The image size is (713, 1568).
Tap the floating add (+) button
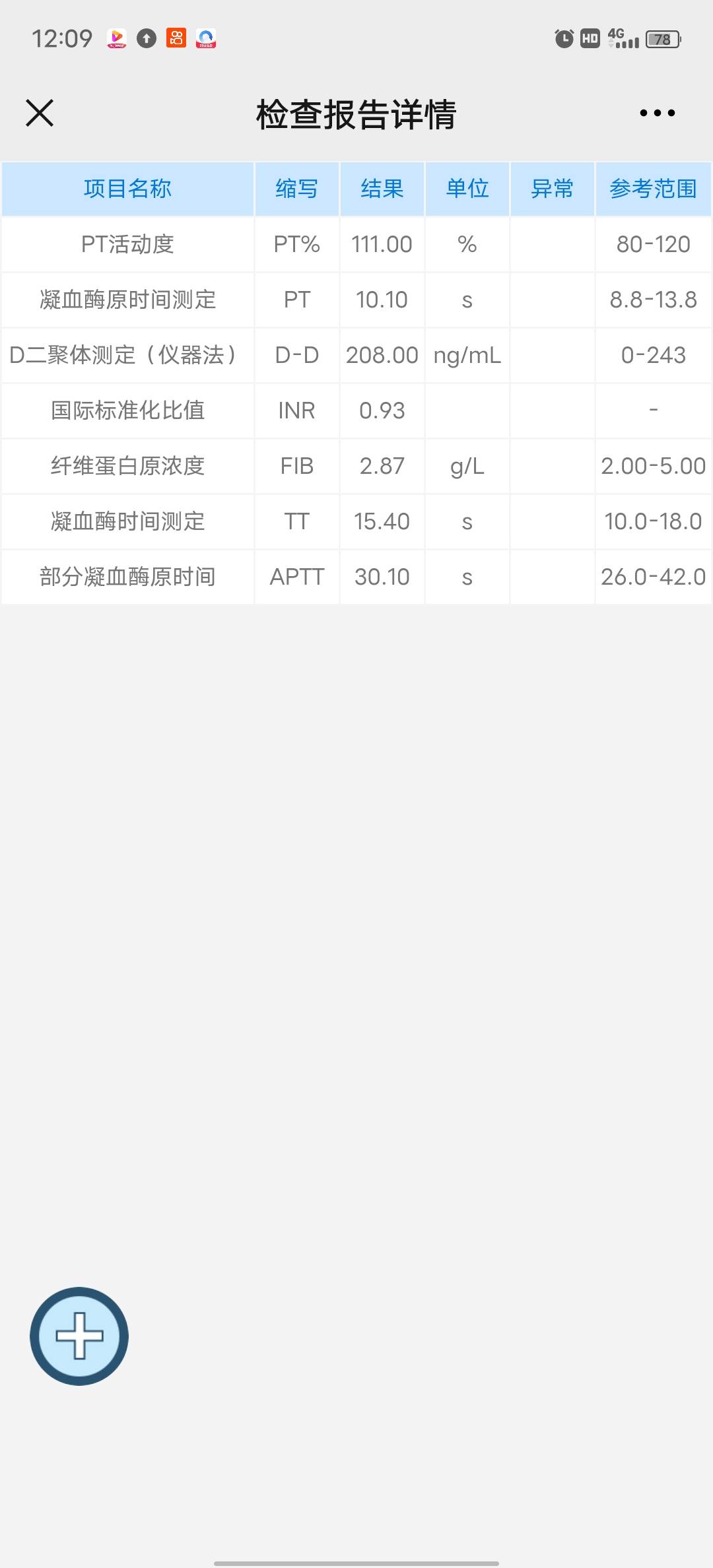coord(79,1336)
